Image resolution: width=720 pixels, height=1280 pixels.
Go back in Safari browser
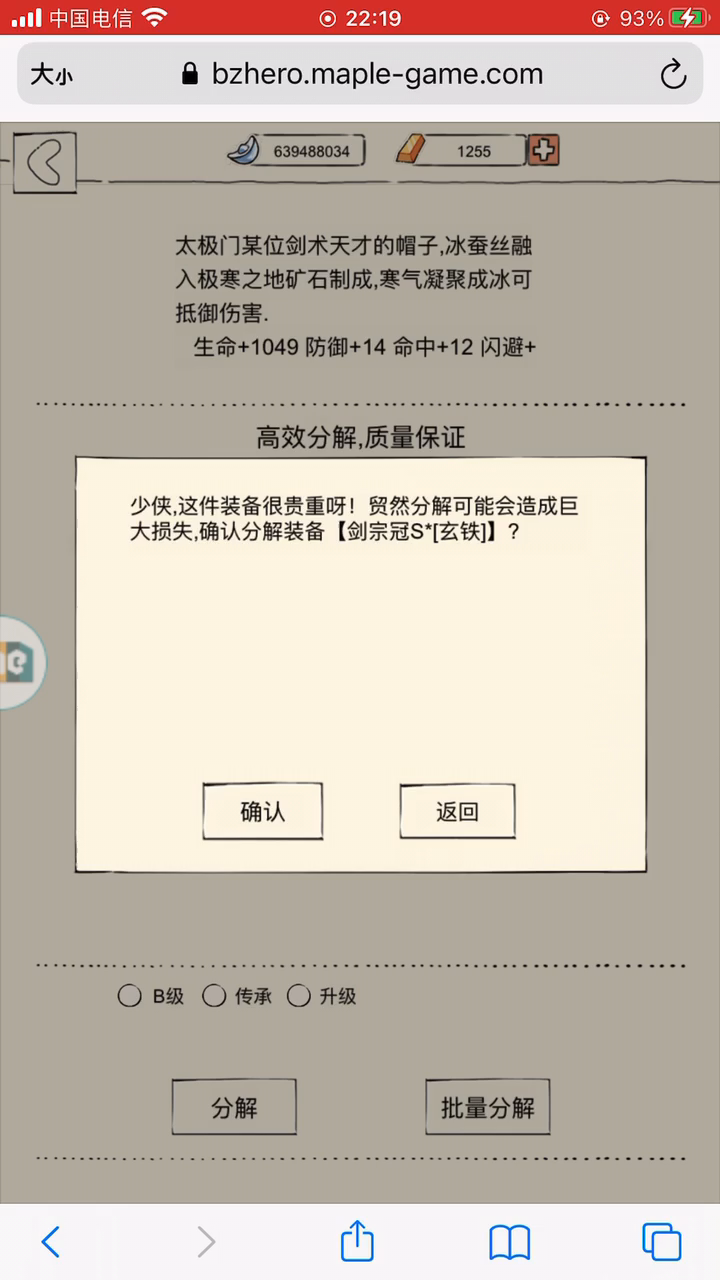pos(51,1242)
